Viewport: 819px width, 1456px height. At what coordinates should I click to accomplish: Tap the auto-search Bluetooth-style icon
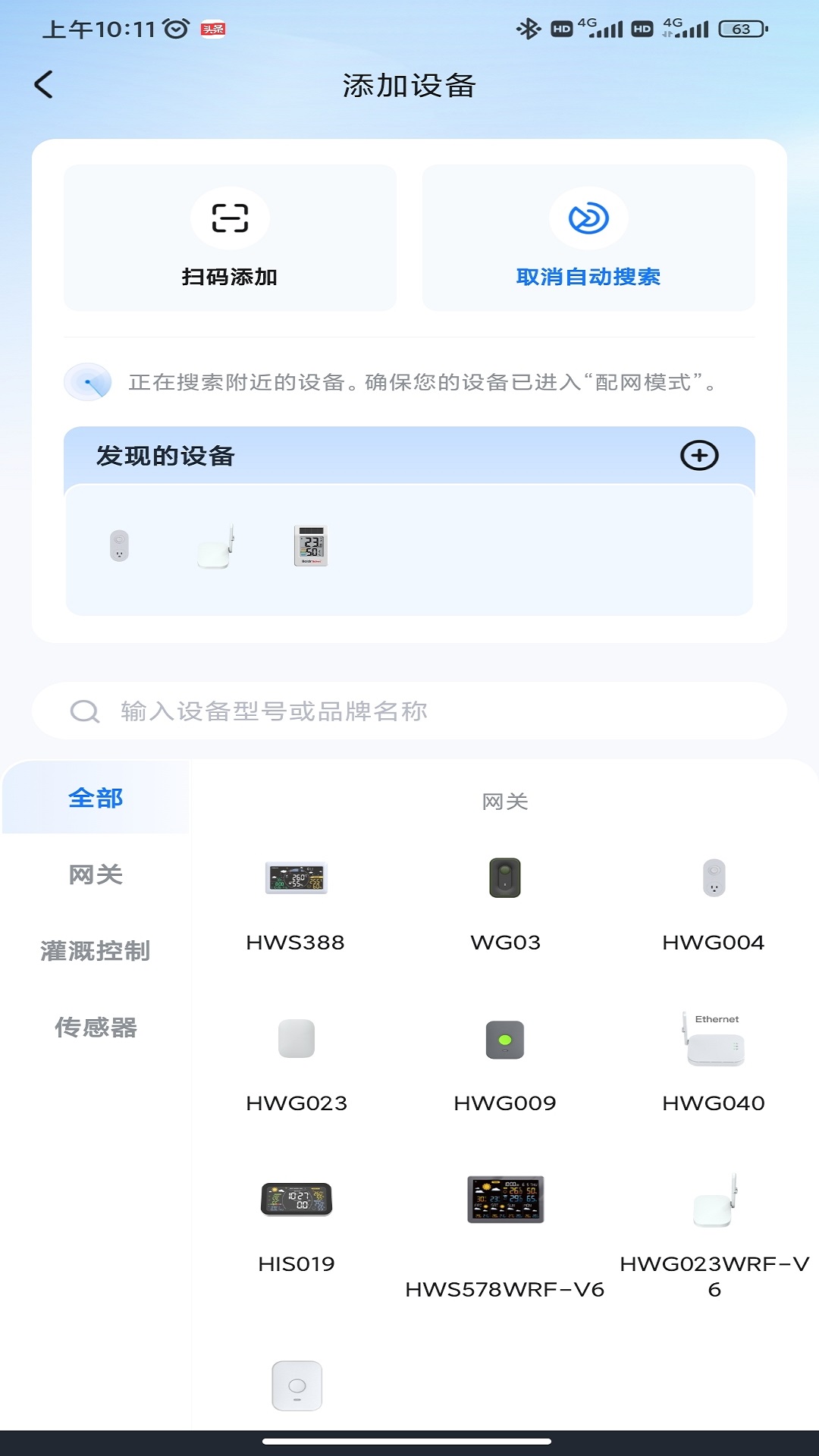(589, 218)
